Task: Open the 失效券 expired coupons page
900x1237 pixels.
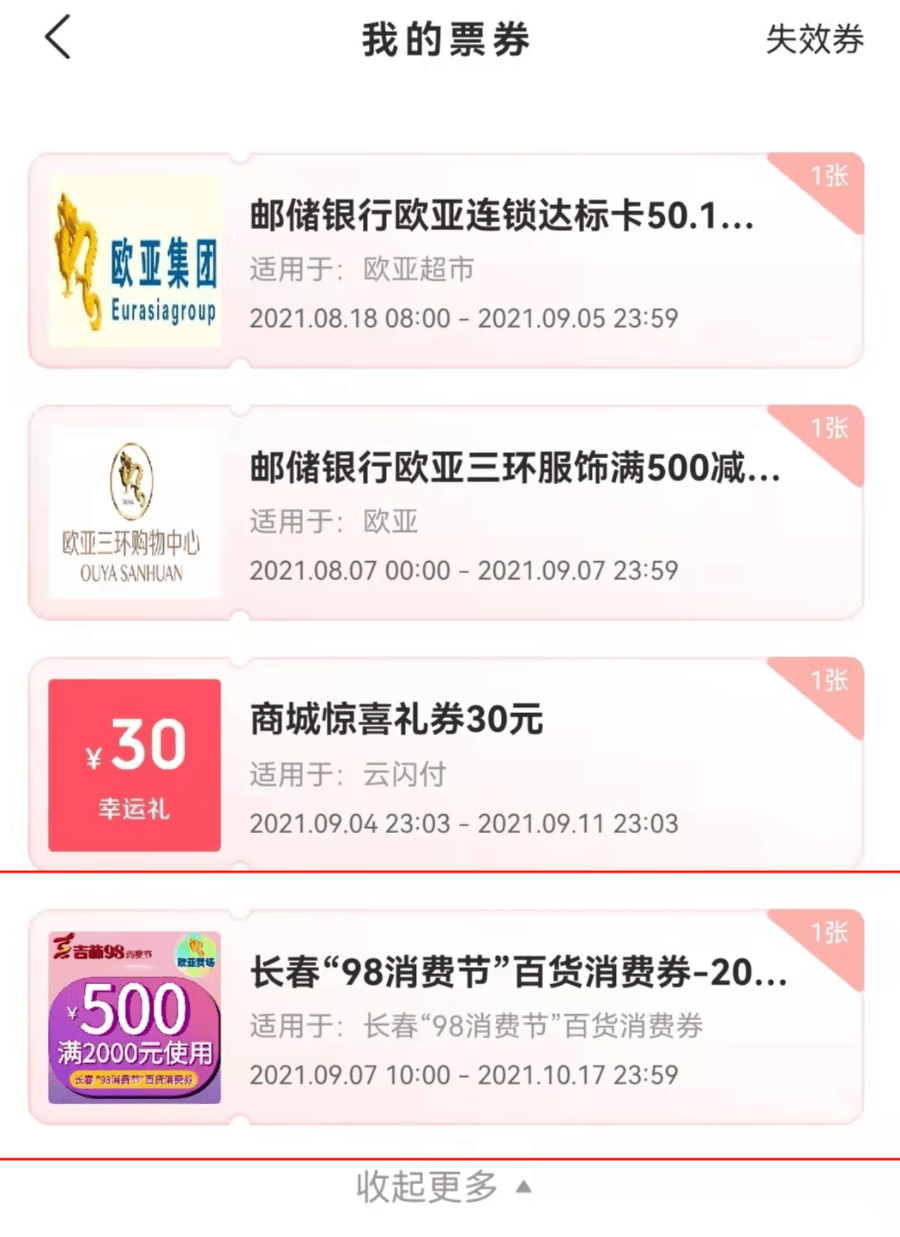Action: 814,40
